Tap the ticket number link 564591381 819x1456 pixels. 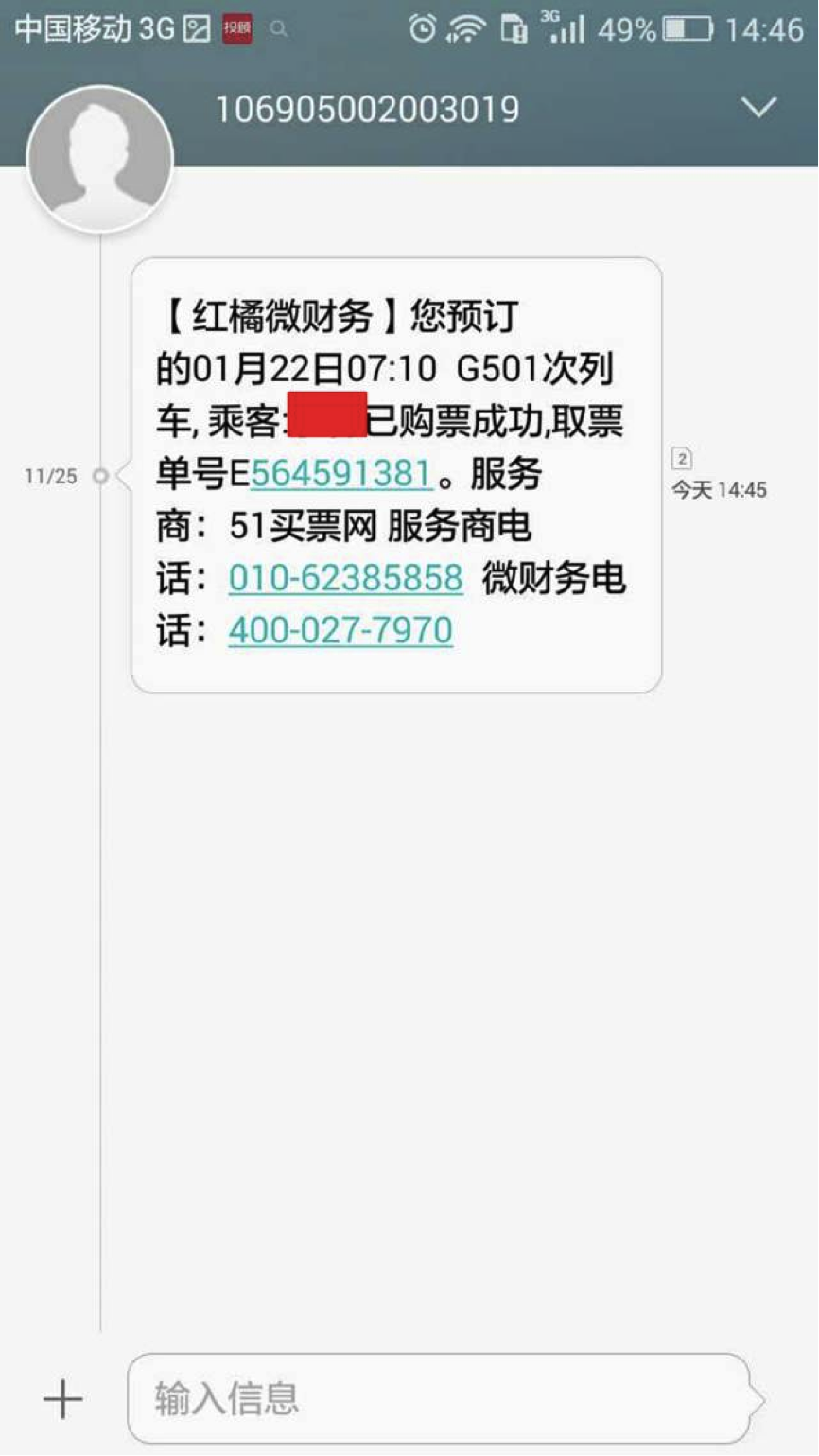(x=341, y=473)
